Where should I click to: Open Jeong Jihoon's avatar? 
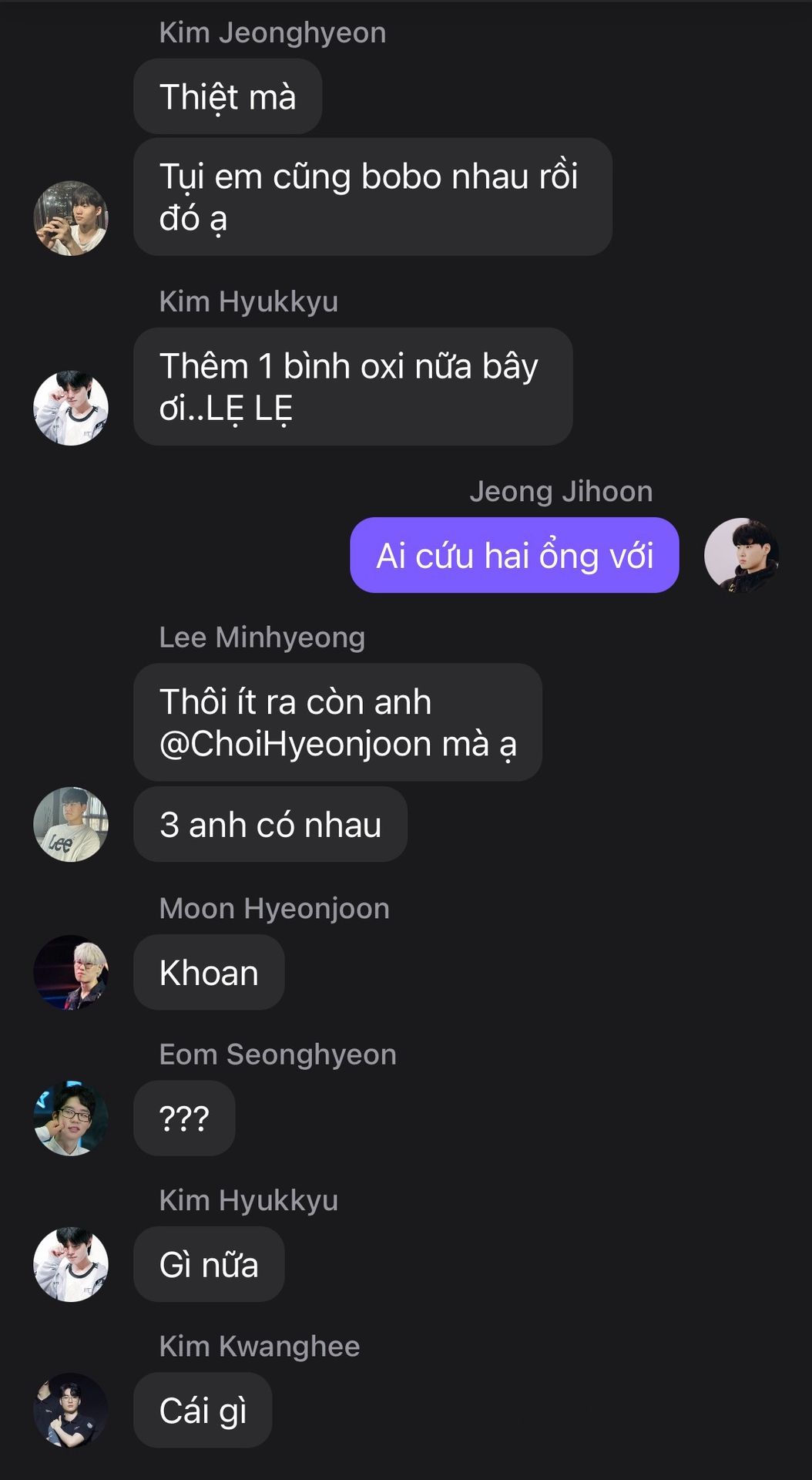[742, 555]
